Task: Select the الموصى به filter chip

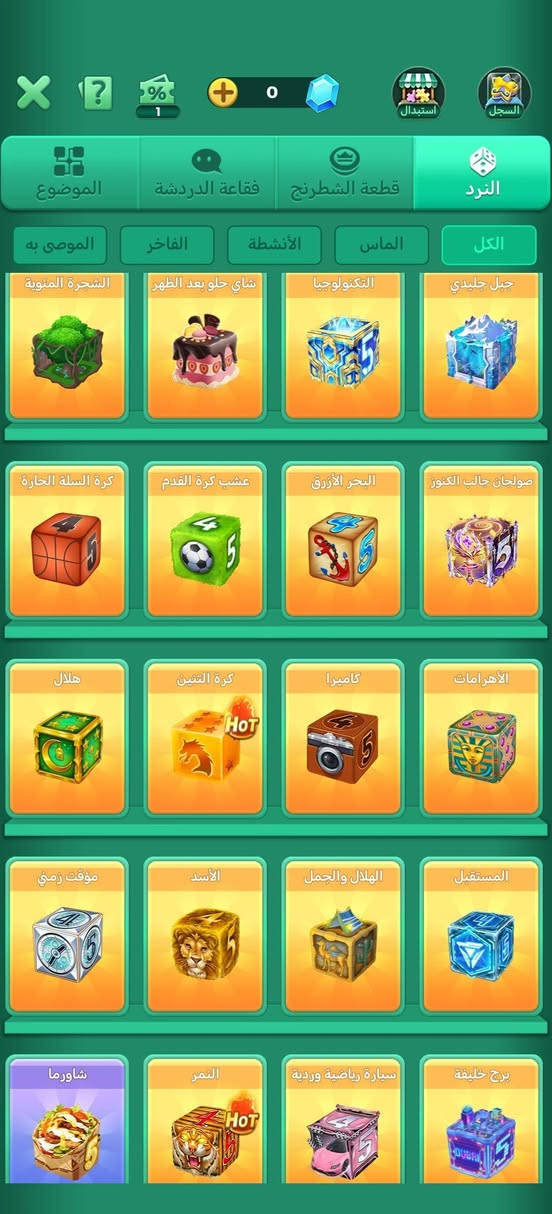Action: click(x=60, y=245)
